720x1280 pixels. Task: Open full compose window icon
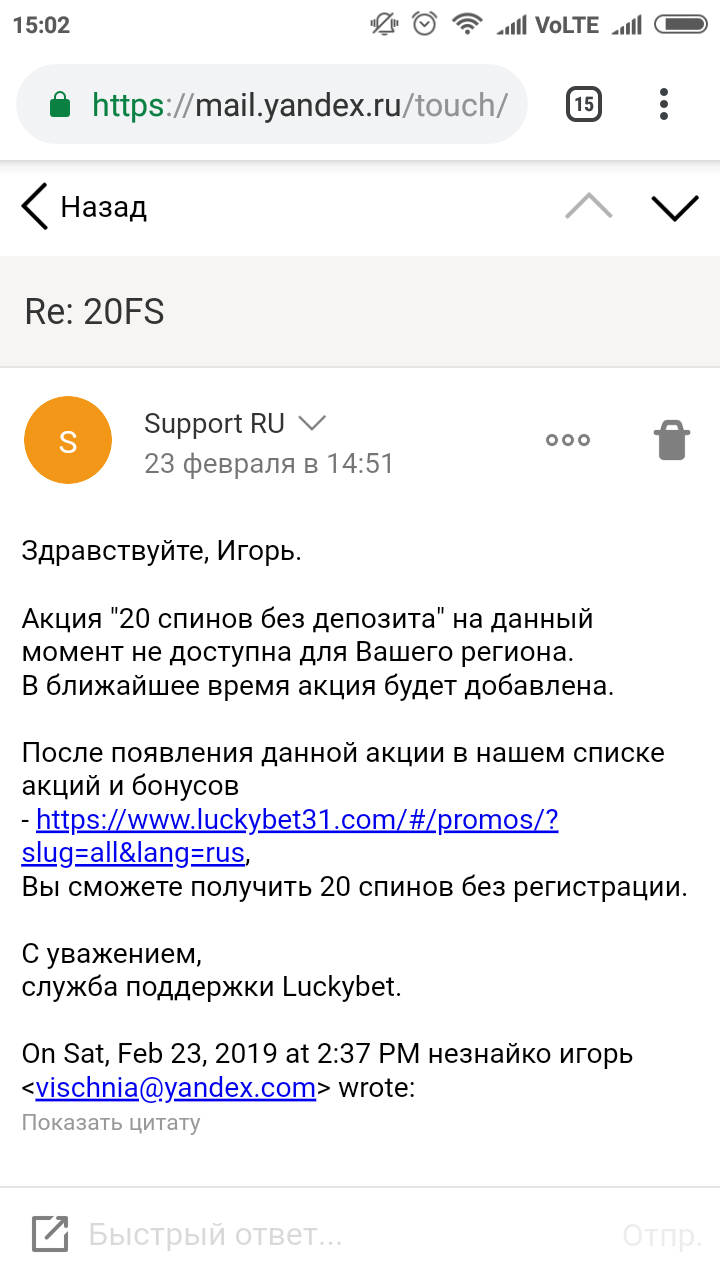[x=50, y=1234]
